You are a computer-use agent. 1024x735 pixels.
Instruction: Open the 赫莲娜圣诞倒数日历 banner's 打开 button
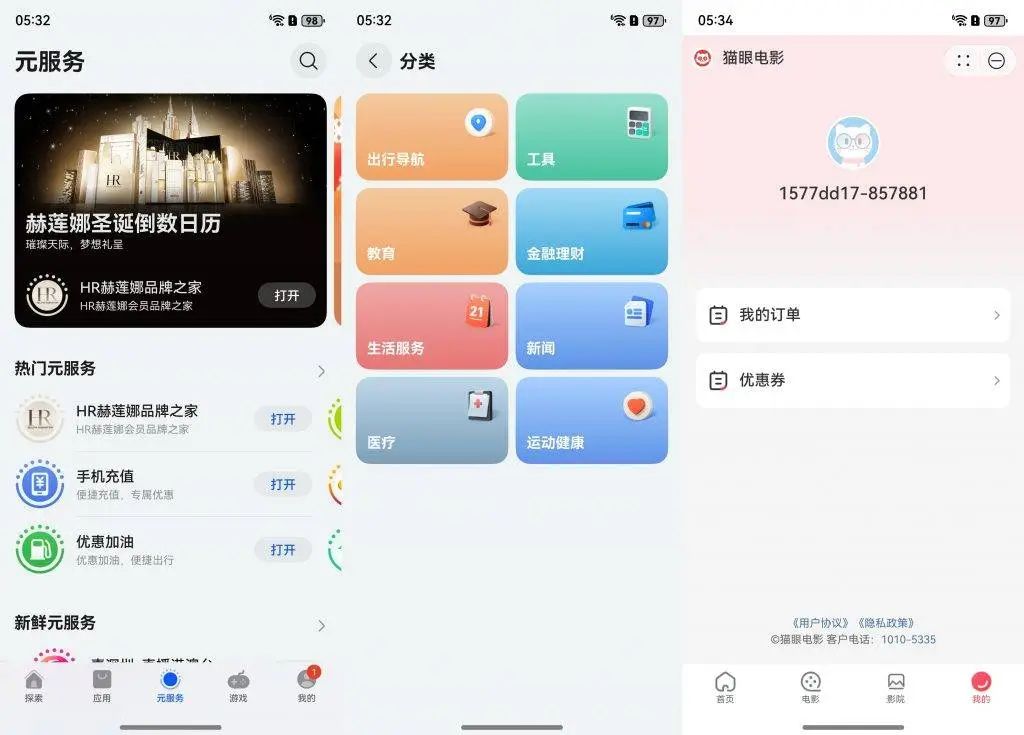tap(287, 295)
